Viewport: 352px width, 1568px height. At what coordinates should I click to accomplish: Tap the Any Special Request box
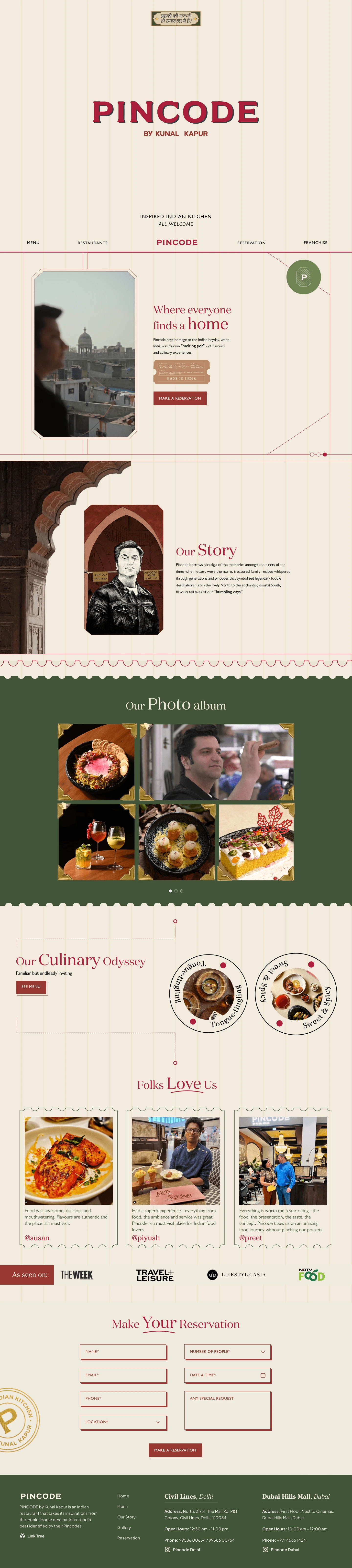point(227,1410)
